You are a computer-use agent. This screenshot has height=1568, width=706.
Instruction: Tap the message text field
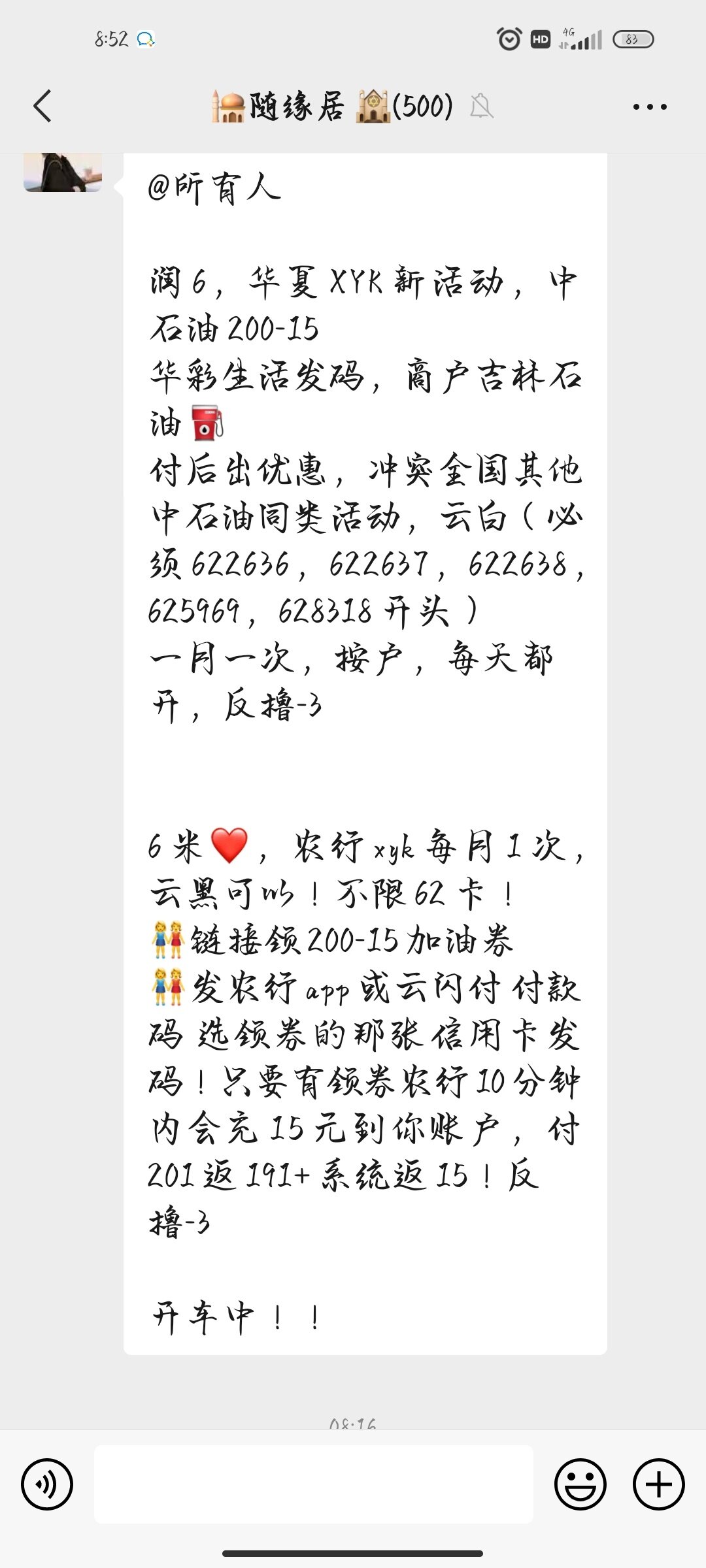tap(314, 1484)
